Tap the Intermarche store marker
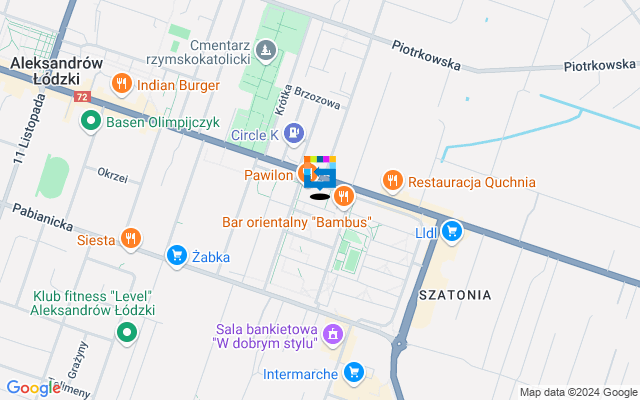Screen dimensions: 640x400 pyautogui.click(x=353, y=373)
